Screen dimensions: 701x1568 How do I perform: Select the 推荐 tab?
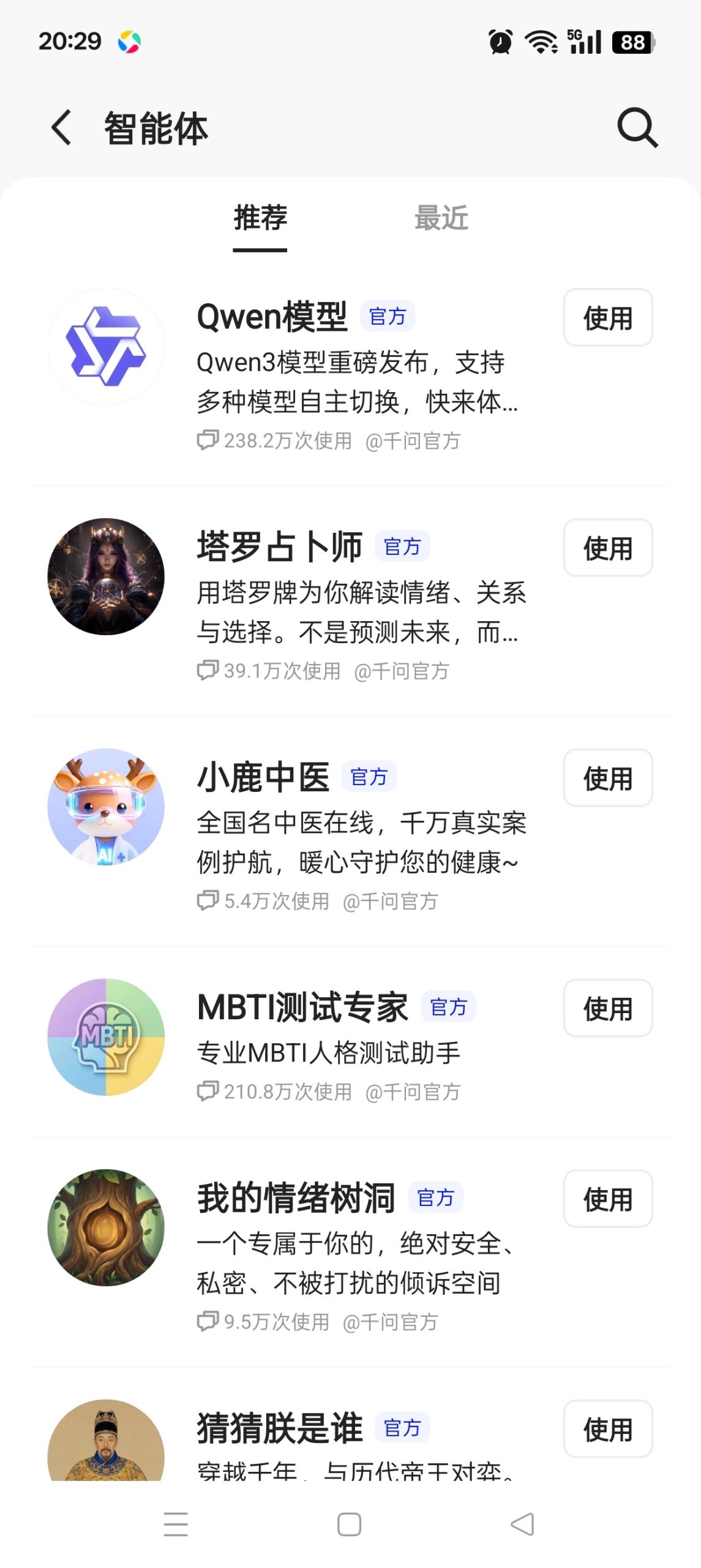(x=260, y=219)
